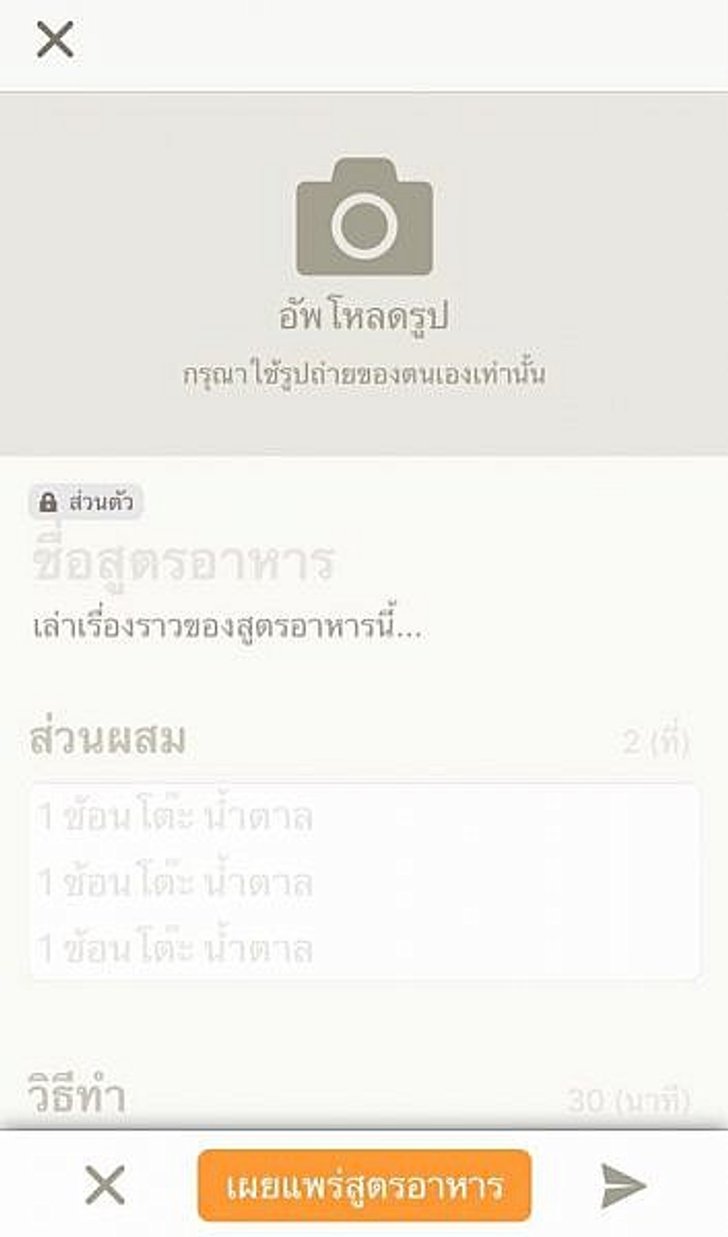The height and width of the screenshot is (1237, 728).
Task: Send the recipe with paper plane icon
Action: coord(624,1185)
